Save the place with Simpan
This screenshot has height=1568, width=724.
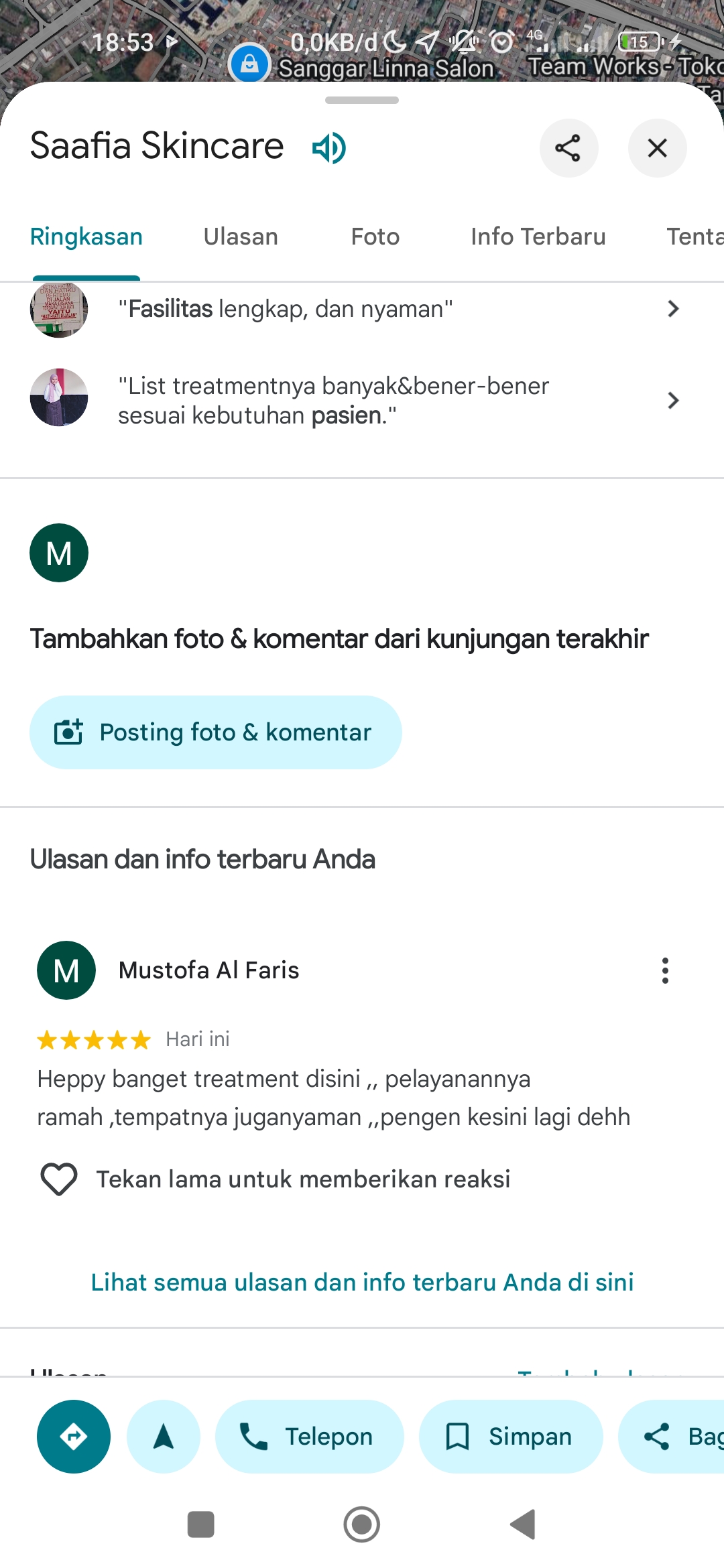pyautogui.click(x=511, y=1437)
